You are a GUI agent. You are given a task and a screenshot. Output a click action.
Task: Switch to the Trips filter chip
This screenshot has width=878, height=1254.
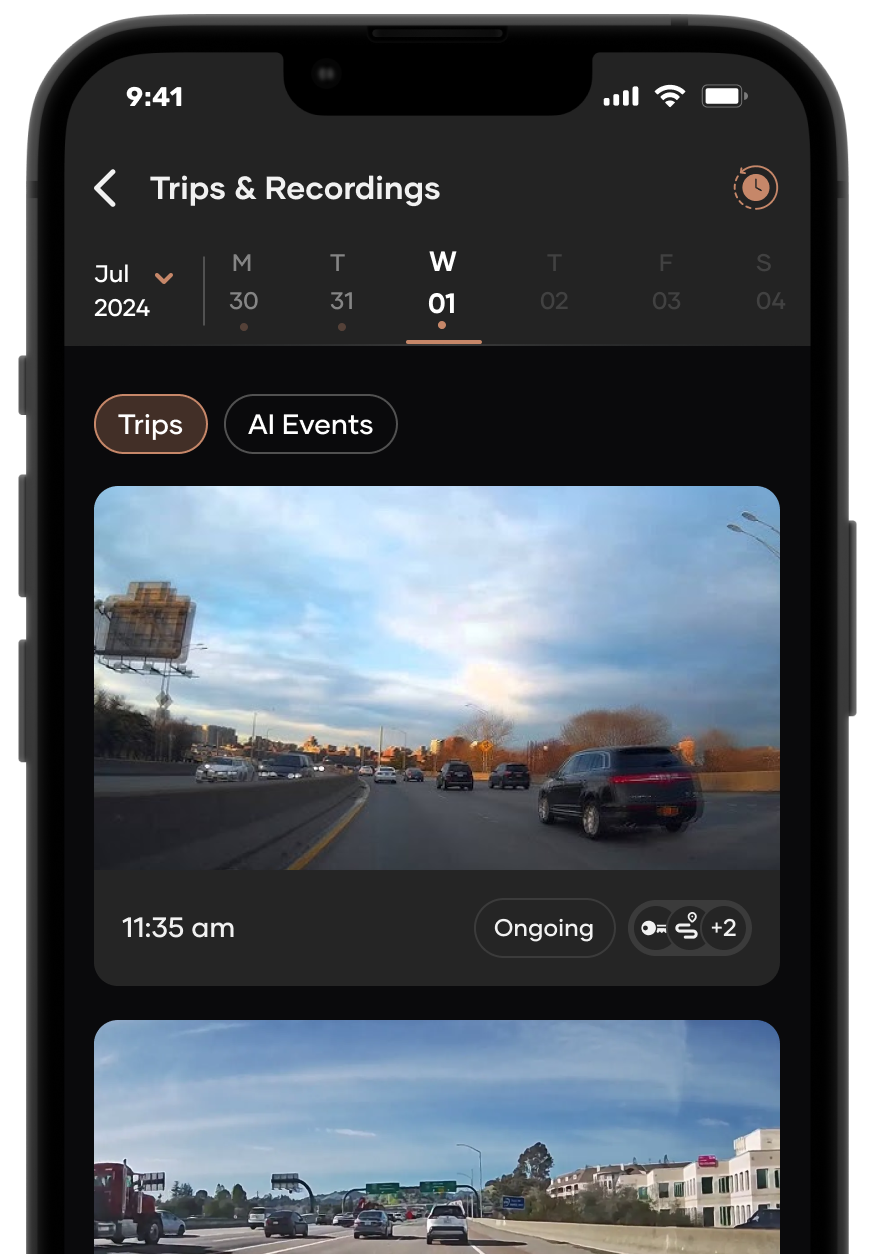coord(150,425)
